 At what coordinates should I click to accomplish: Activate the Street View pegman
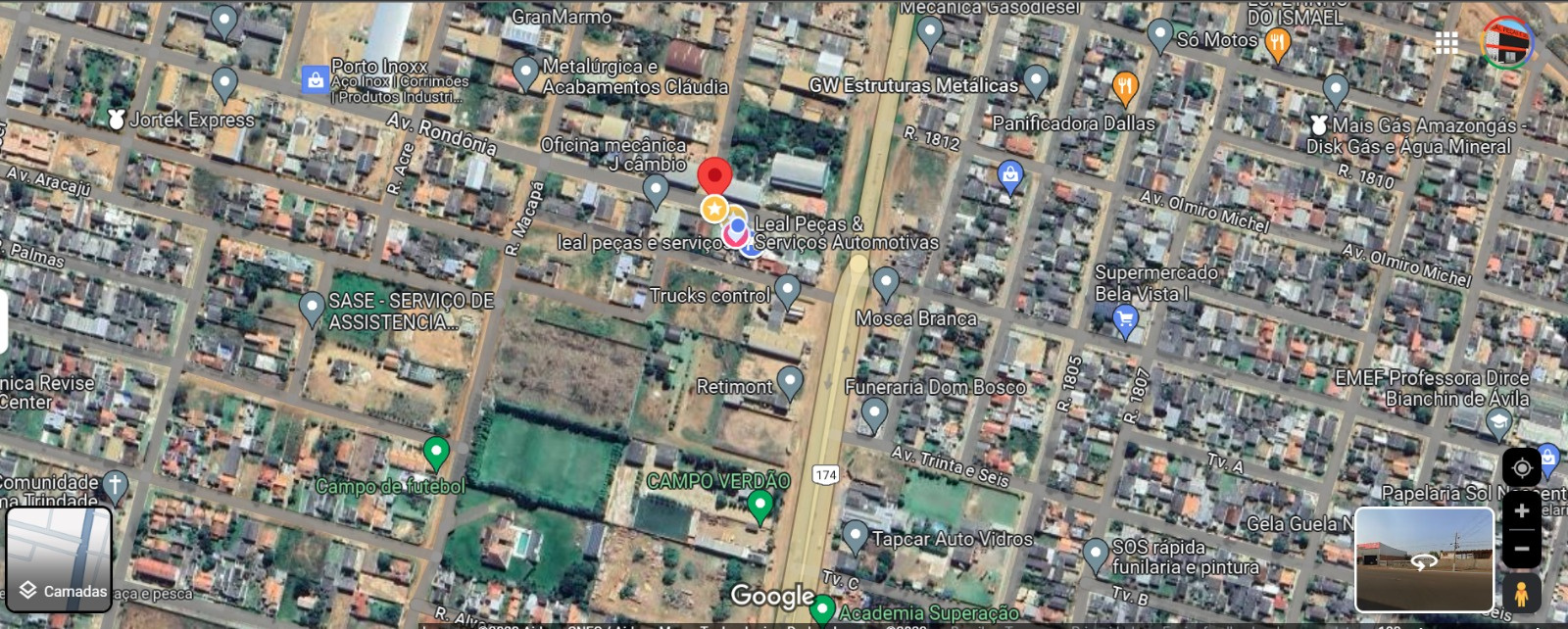point(1521,593)
